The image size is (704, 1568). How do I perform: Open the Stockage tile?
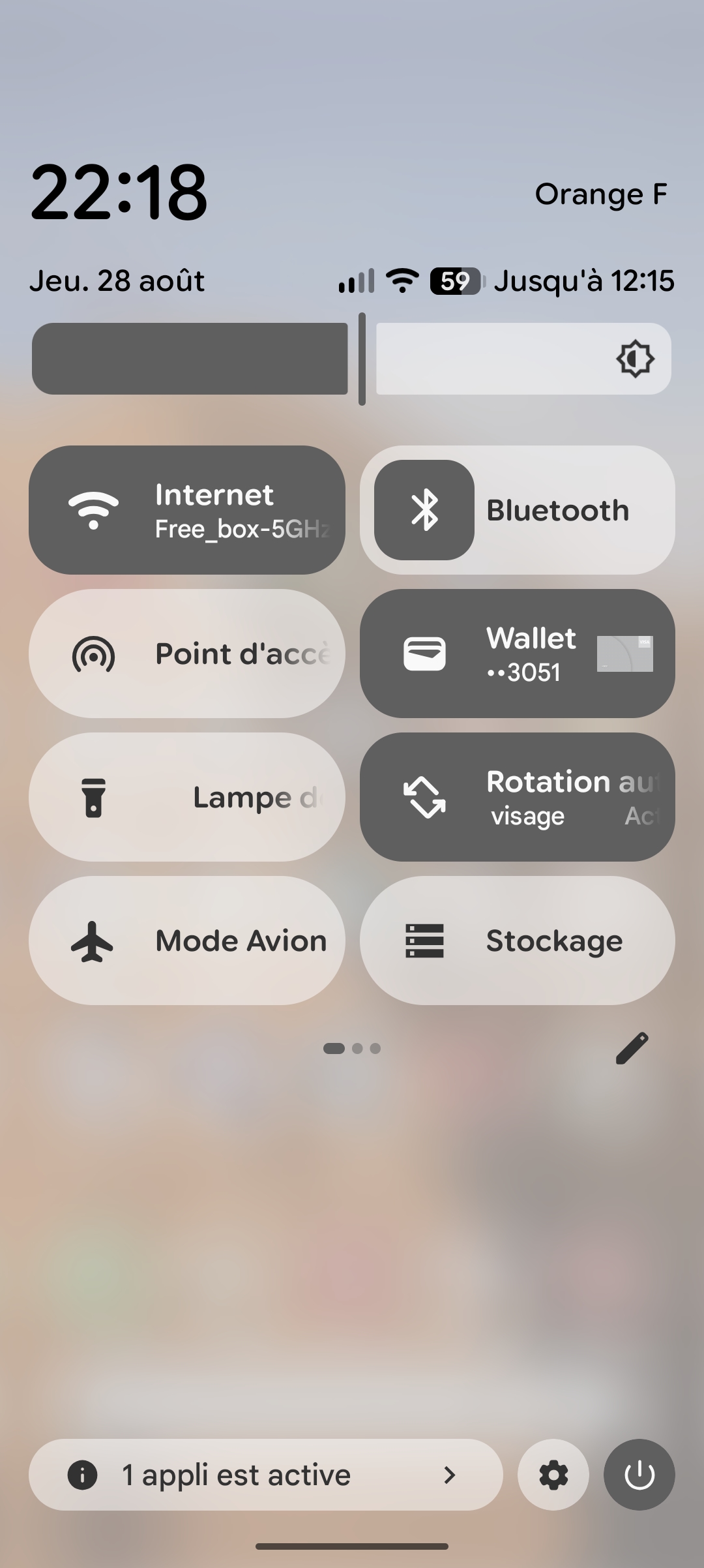(x=517, y=941)
